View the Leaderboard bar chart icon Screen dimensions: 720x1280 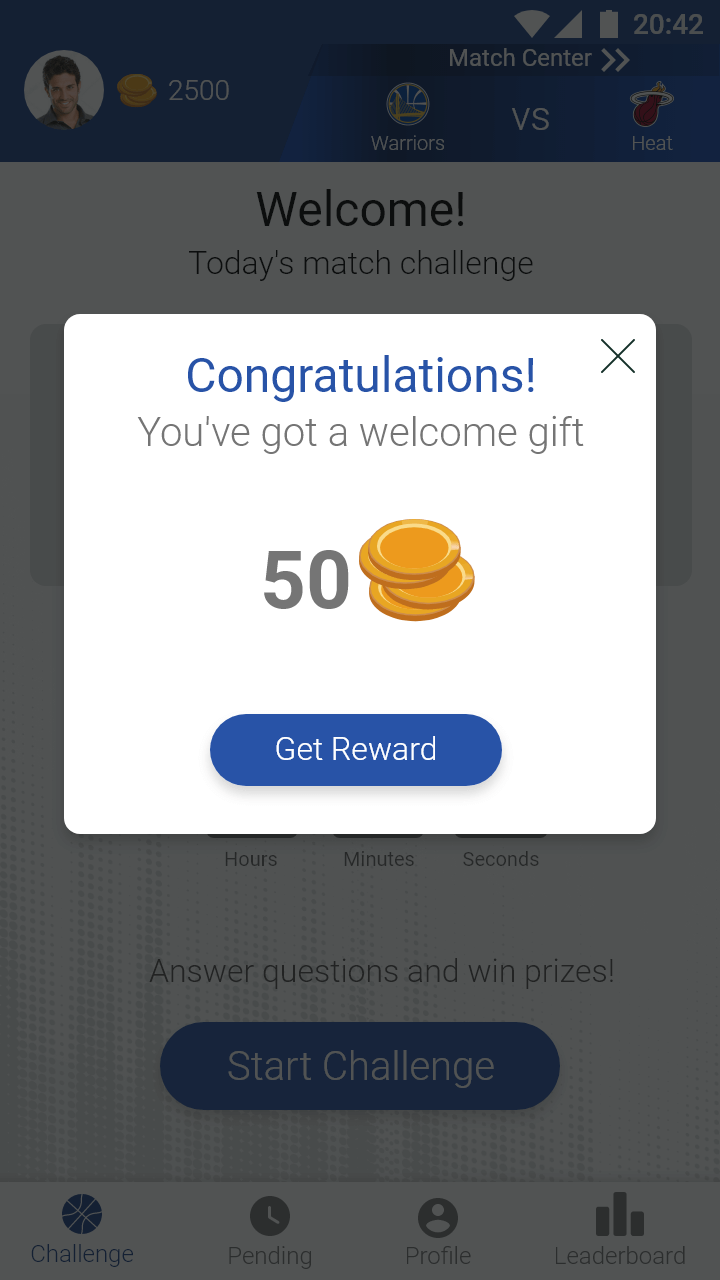coord(618,1213)
